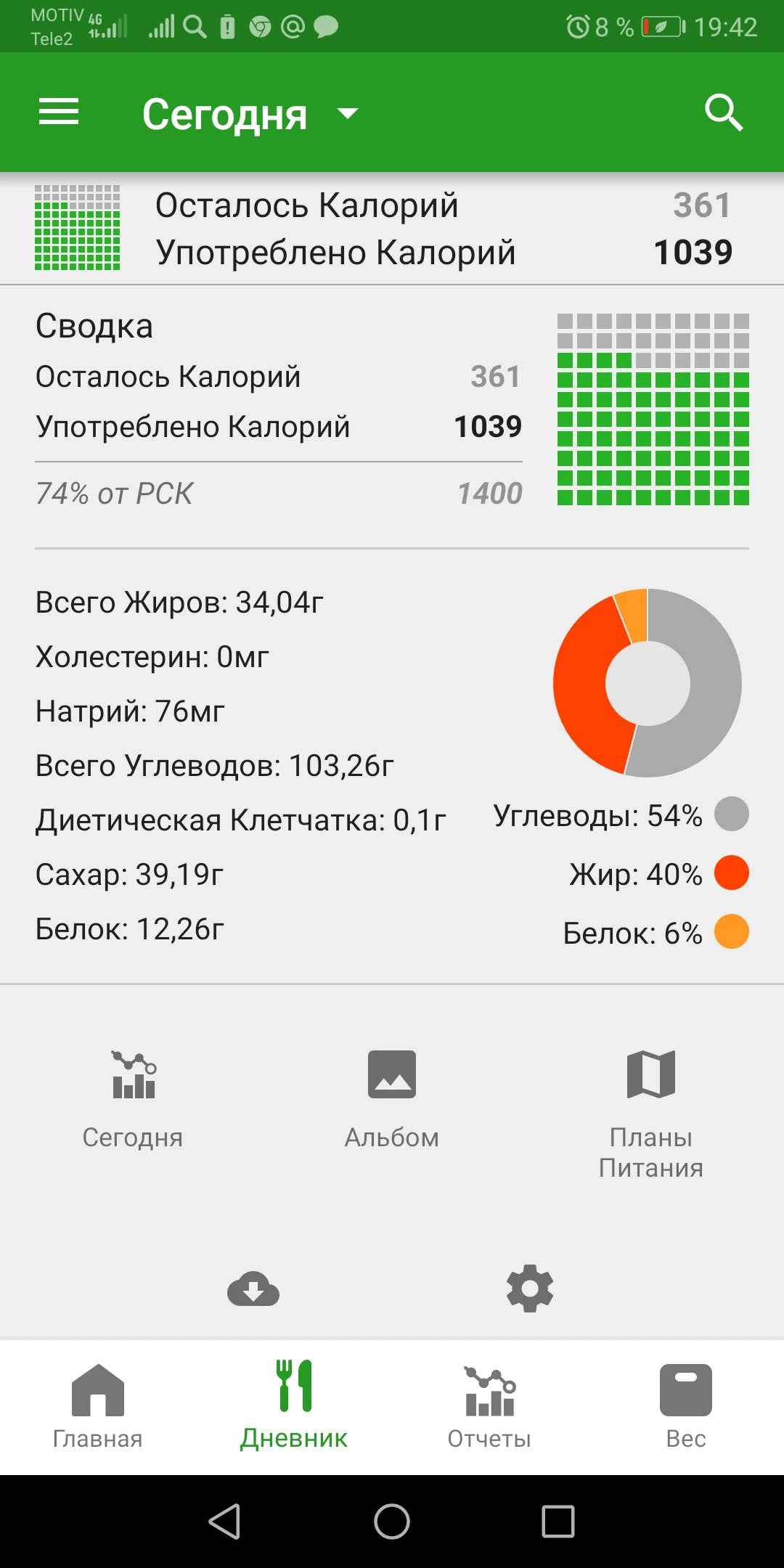Open the hamburger navigation menu

point(59,113)
